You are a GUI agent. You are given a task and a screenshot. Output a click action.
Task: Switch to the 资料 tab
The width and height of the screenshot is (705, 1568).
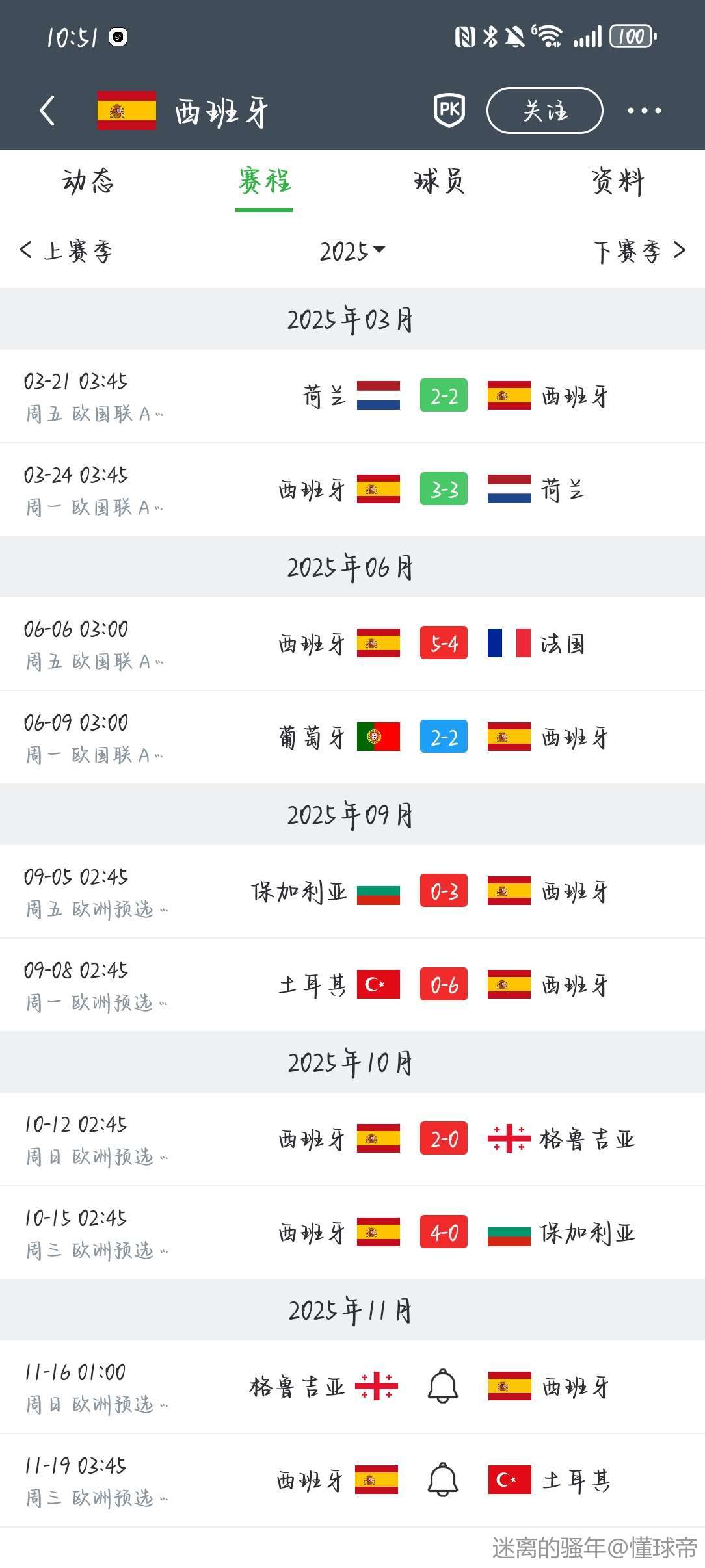[617, 181]
